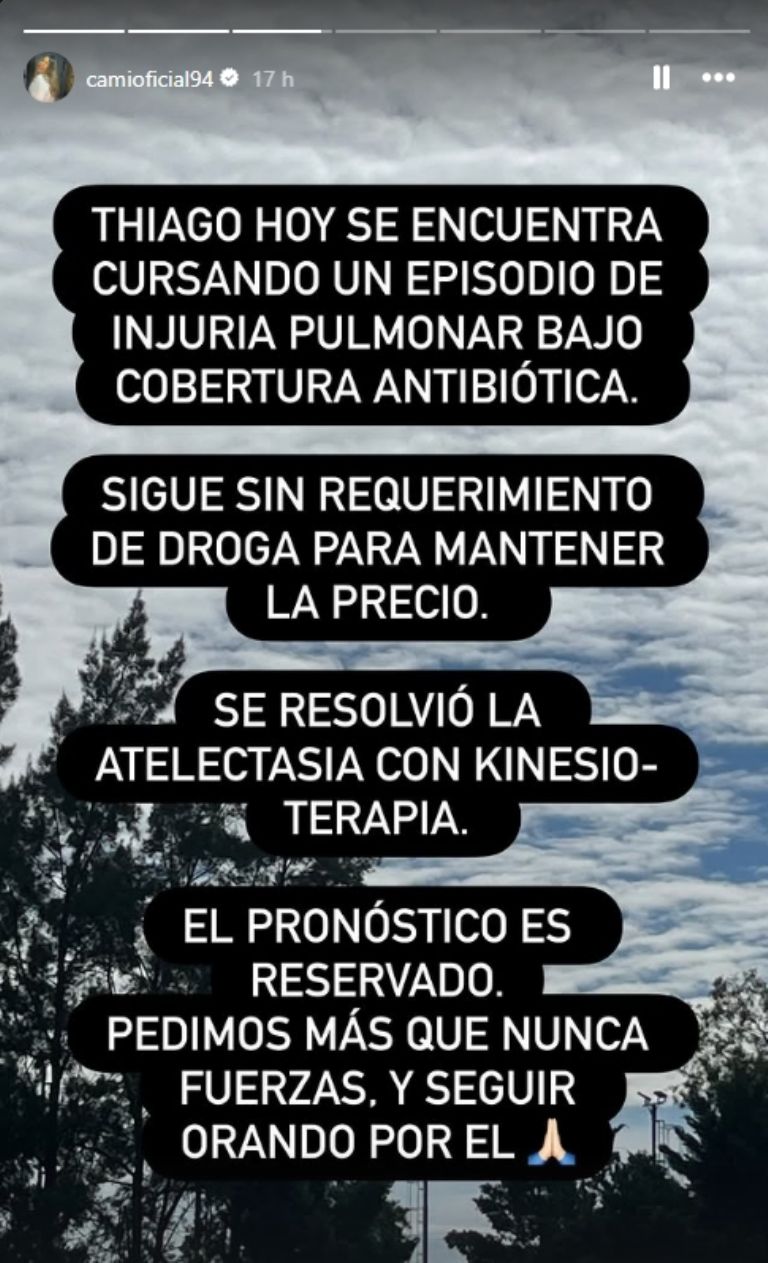
Task: Pause the story playback
Action: coord(661,78)
